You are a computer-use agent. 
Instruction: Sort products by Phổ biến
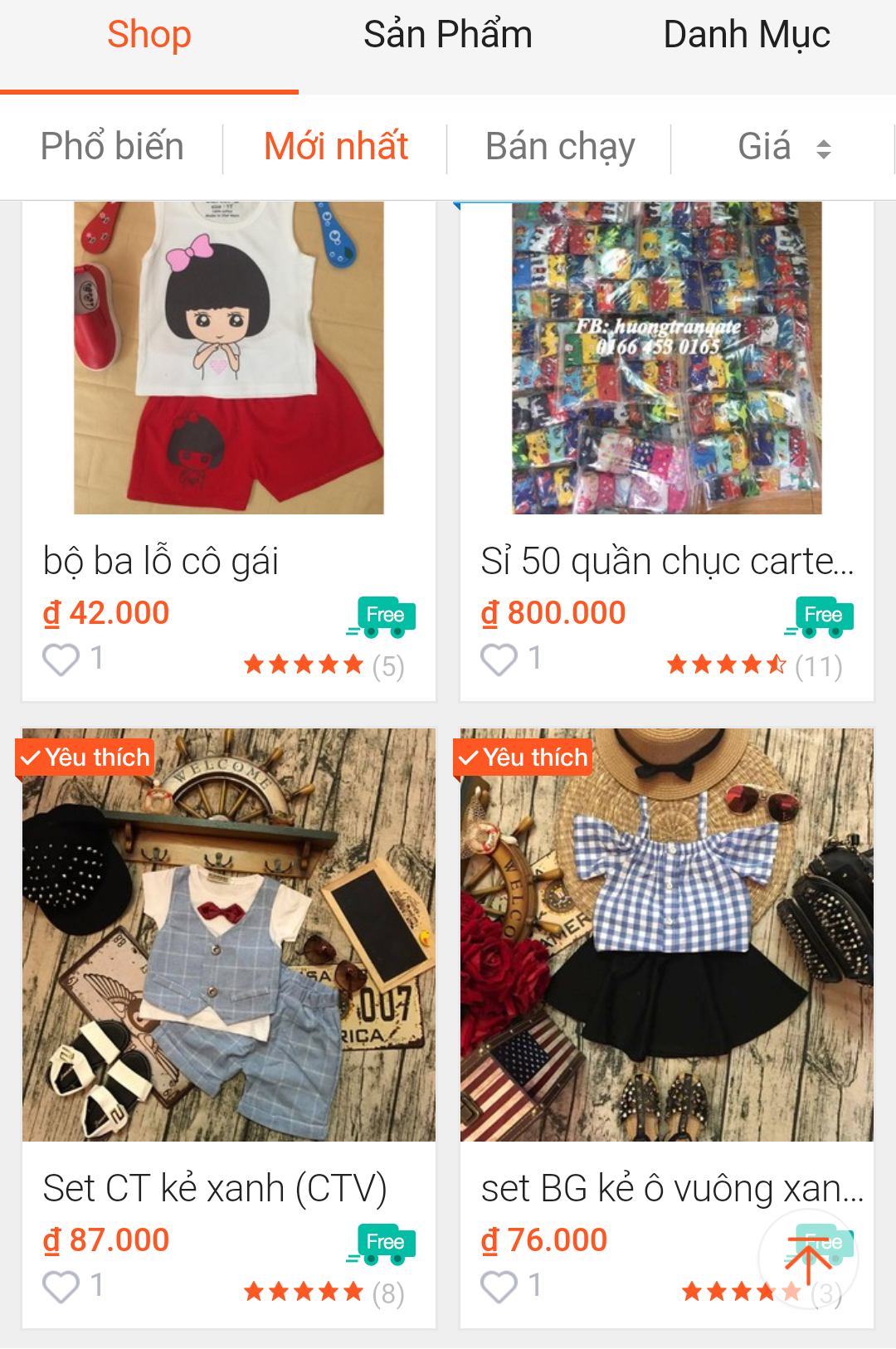pos(112,147)
